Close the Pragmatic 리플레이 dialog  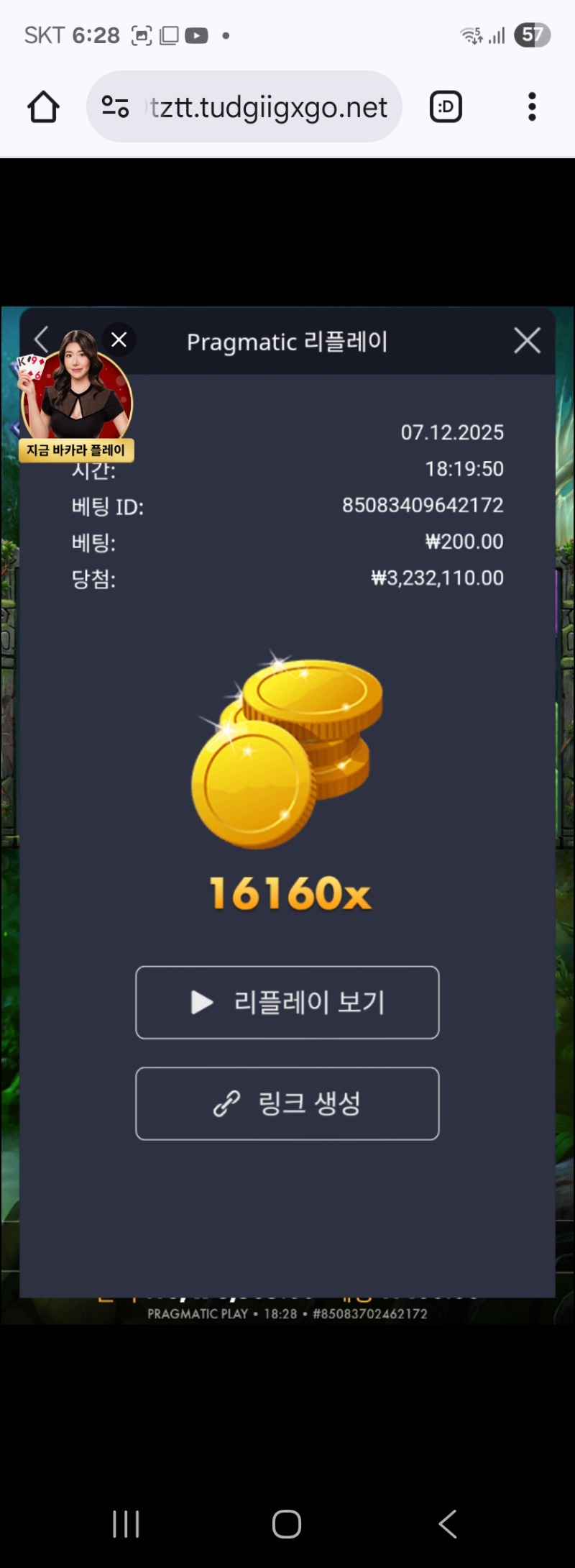[x=527, y=340]
